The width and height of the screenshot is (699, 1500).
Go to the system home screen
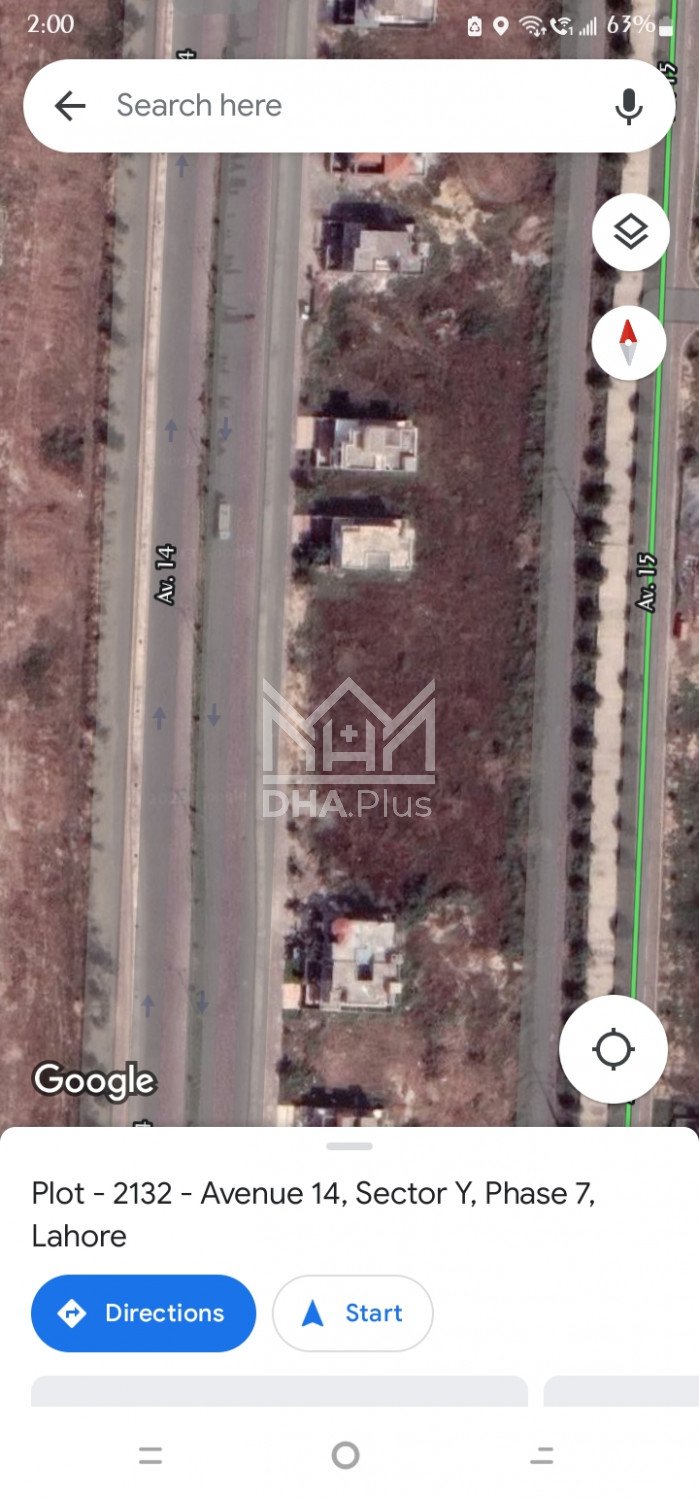pos(345,1455)
